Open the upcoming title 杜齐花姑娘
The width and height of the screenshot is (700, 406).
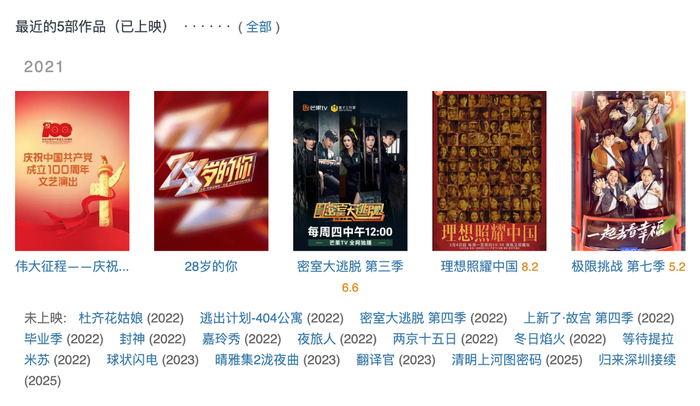coord(111,318)
